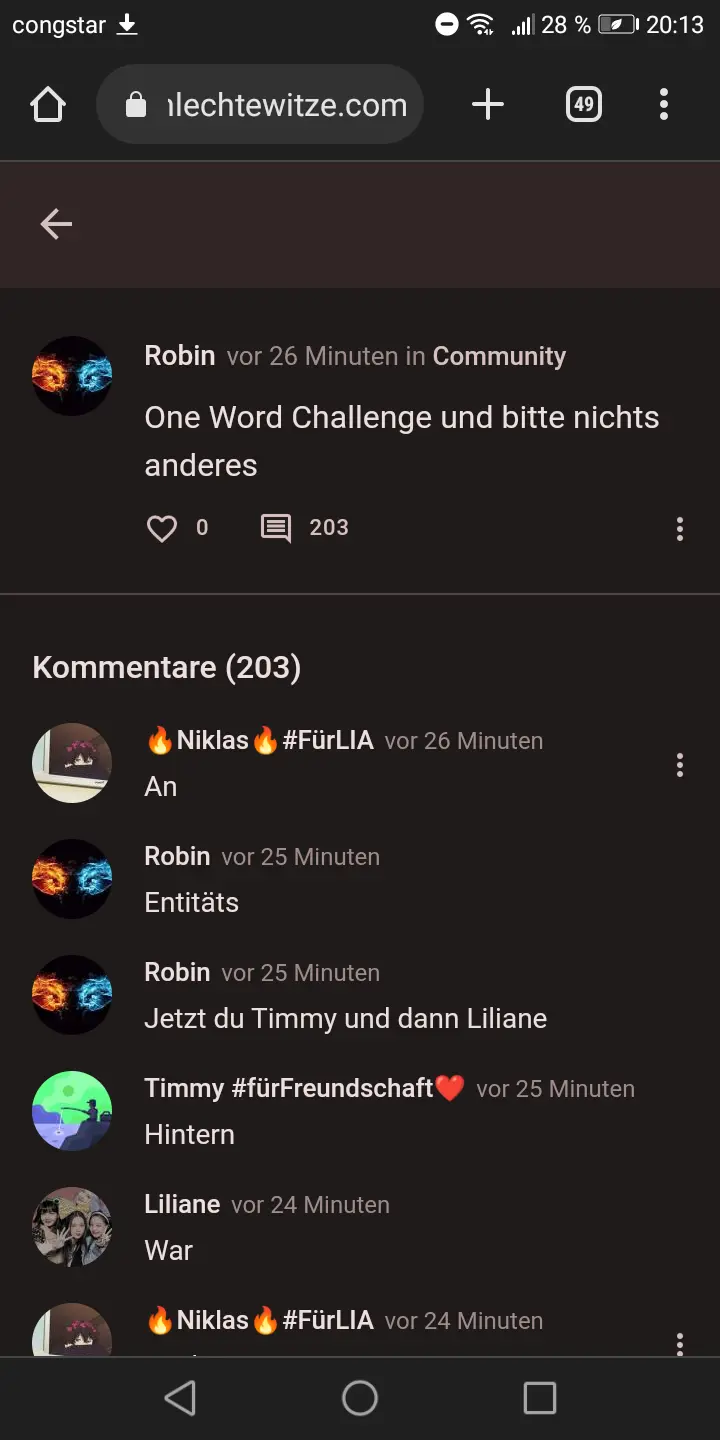Open Robin's profile from the post header
Screen dimensions: 720x1440
click(180, 356)
